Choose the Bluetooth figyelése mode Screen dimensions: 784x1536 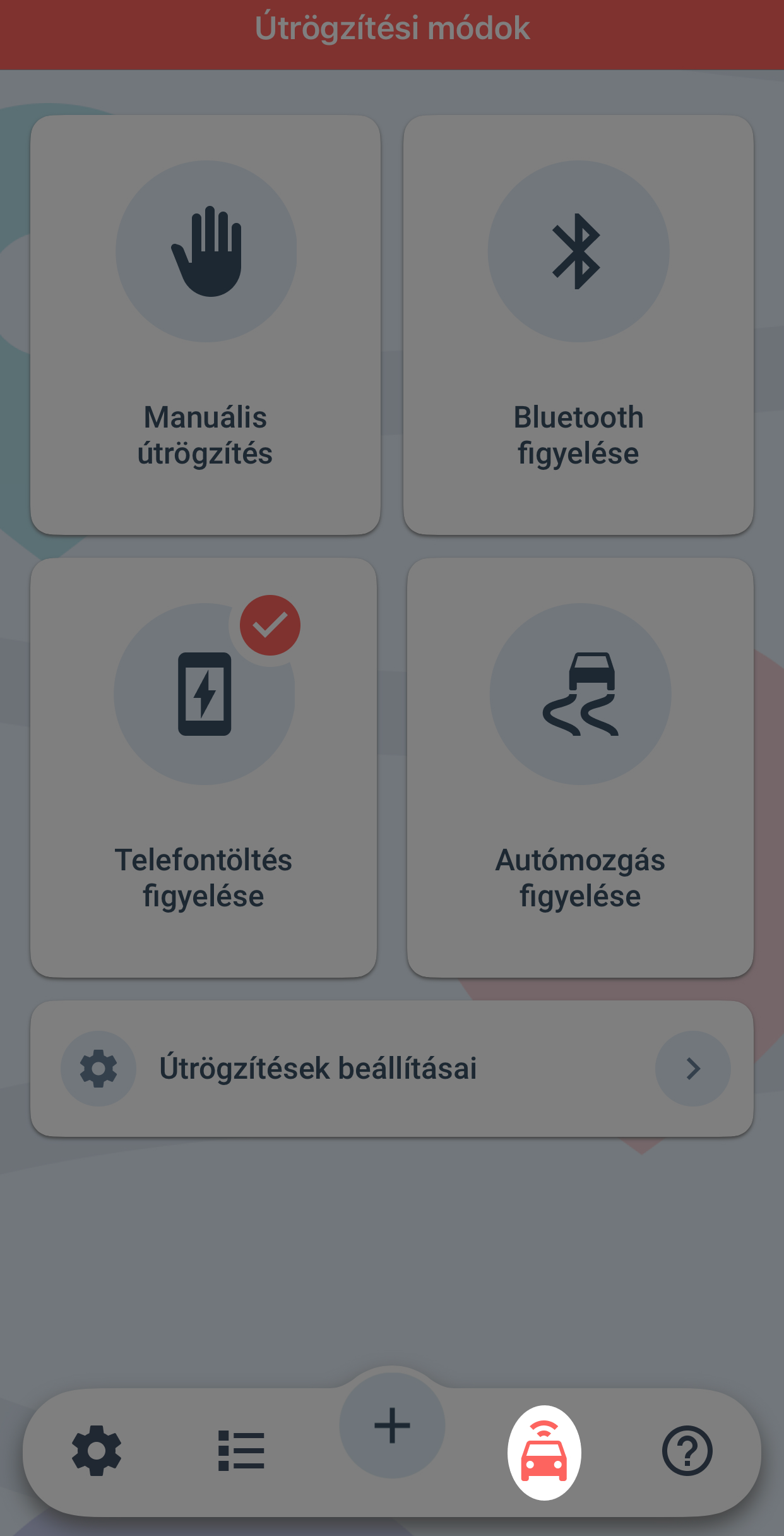click(x=578, y=325)
